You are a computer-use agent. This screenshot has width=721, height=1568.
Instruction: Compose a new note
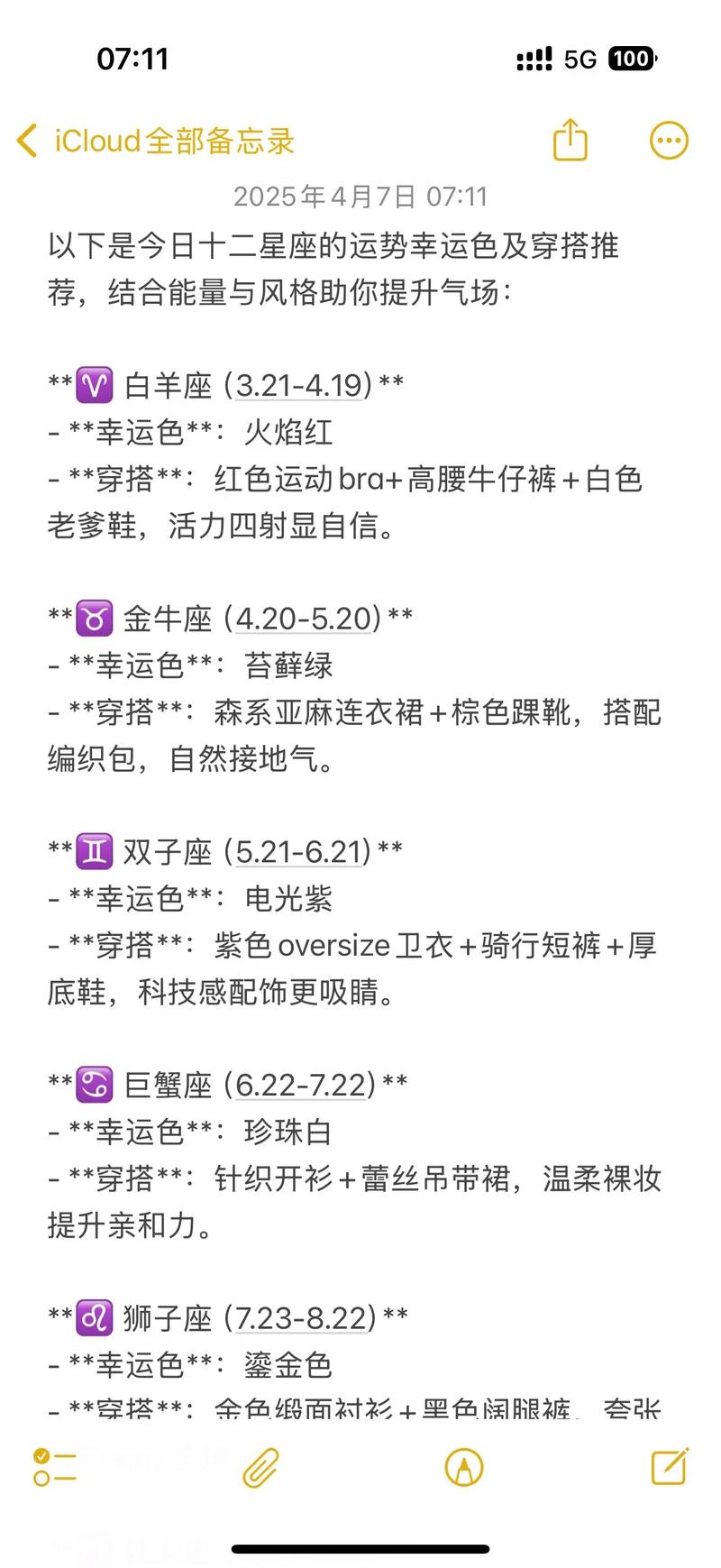(670, 1466)
